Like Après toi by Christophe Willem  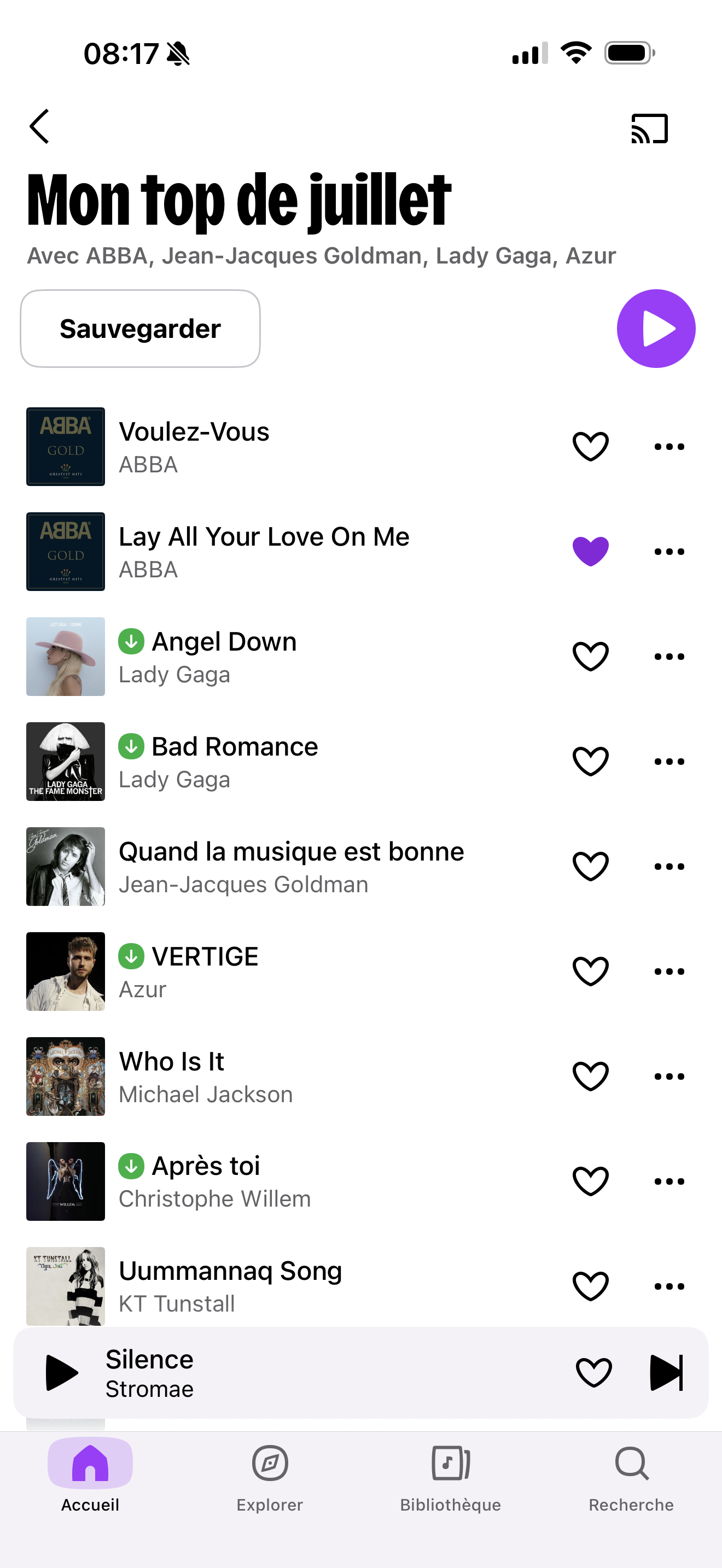pos(591,1181)
